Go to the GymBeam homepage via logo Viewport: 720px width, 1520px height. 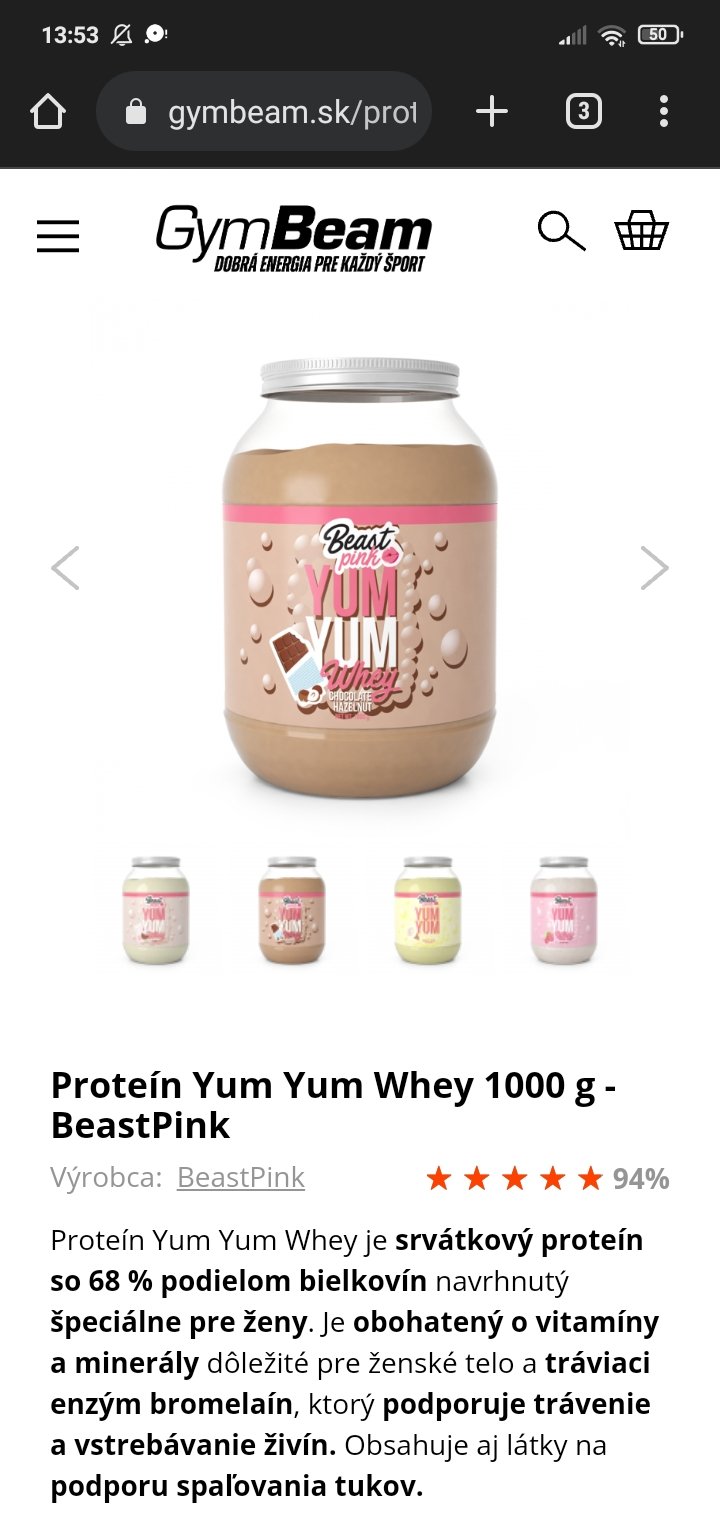click(x=293, y=236)
